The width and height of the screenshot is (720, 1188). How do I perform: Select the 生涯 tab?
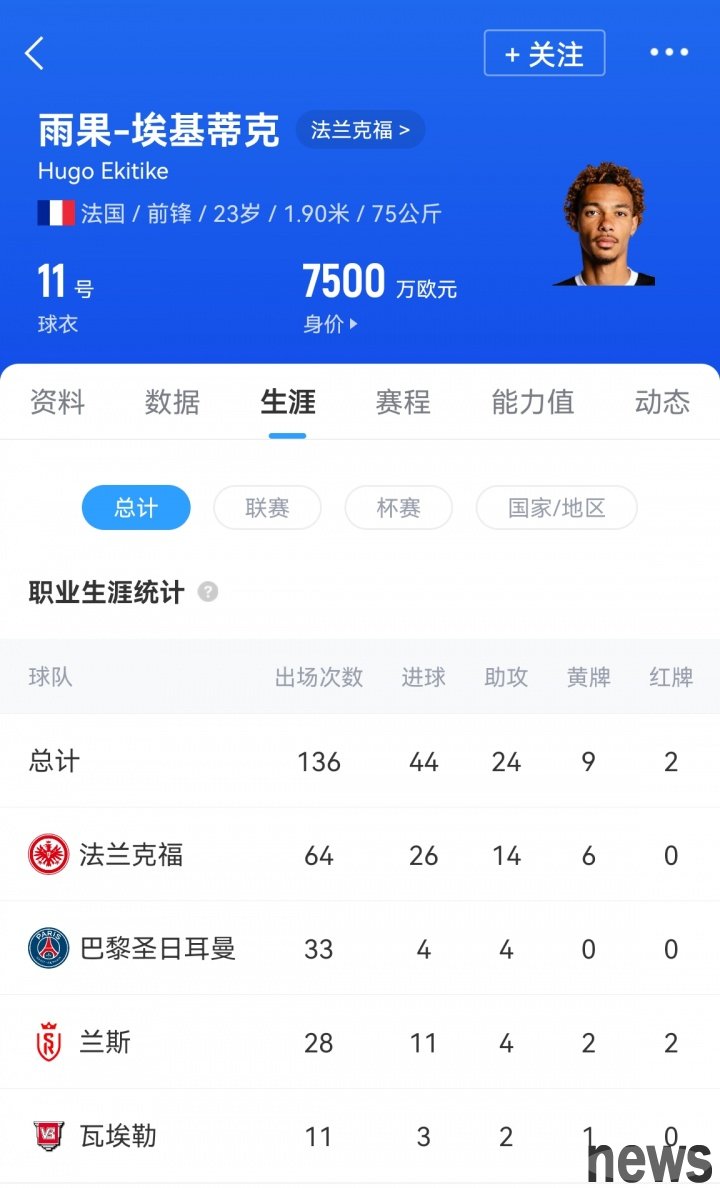click(288, 402)
